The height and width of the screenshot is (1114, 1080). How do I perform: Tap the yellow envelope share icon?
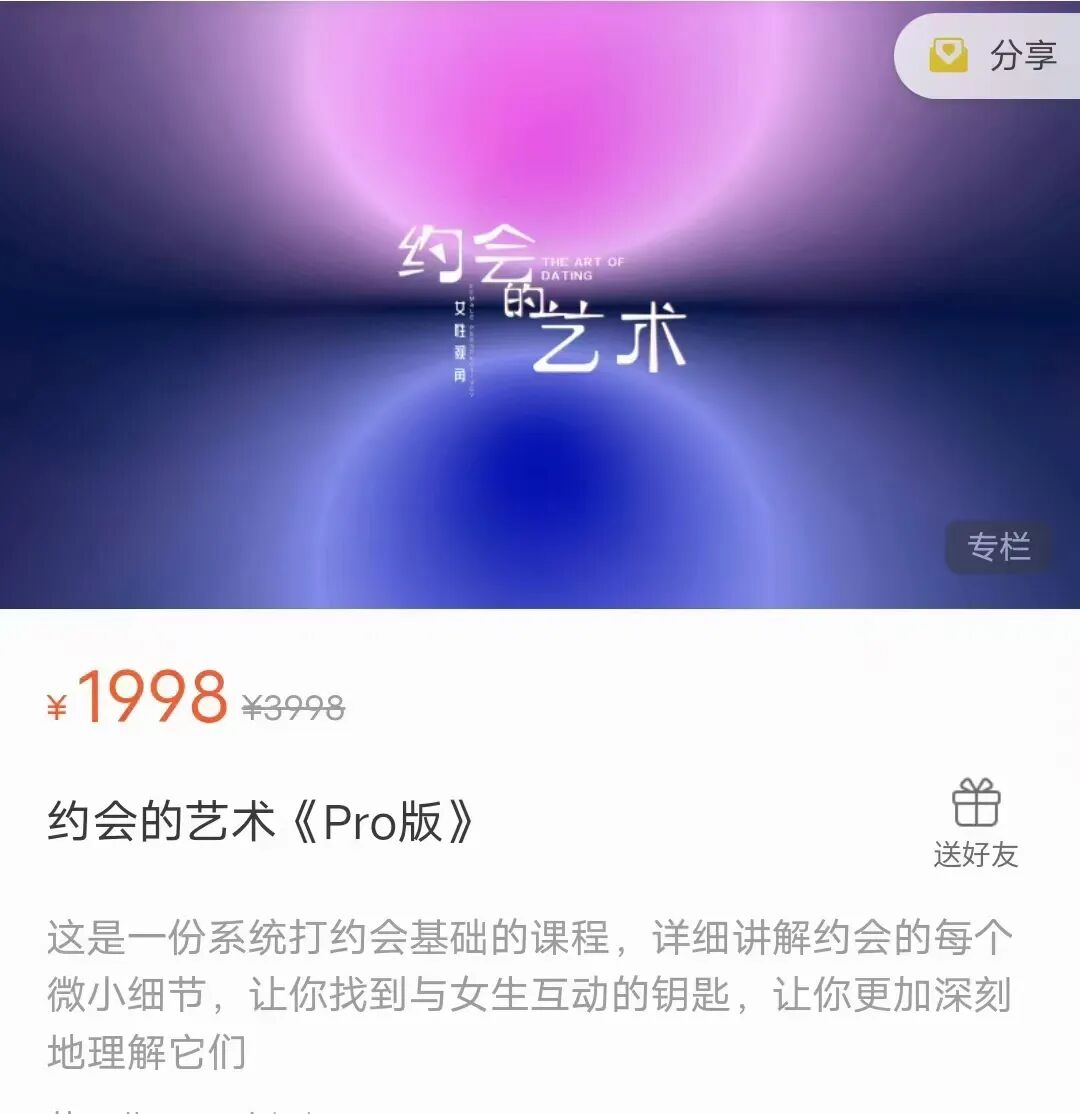[950, 57]
